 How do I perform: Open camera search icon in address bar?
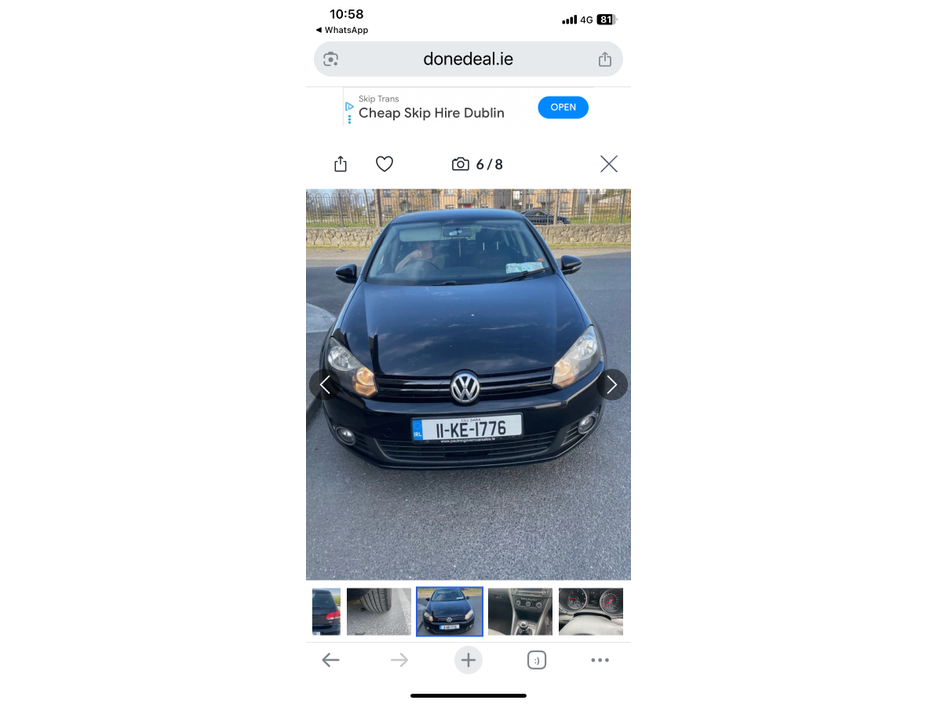tap(331, 59)
